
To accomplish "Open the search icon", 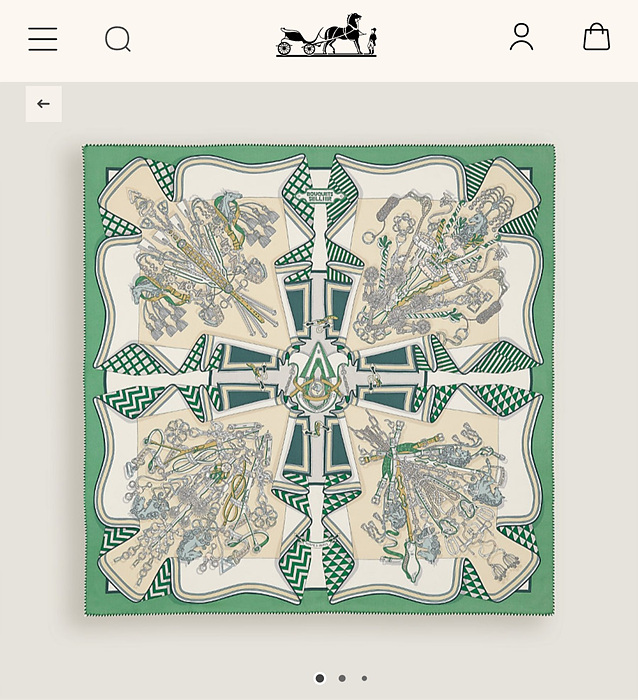I will (118, 39).
